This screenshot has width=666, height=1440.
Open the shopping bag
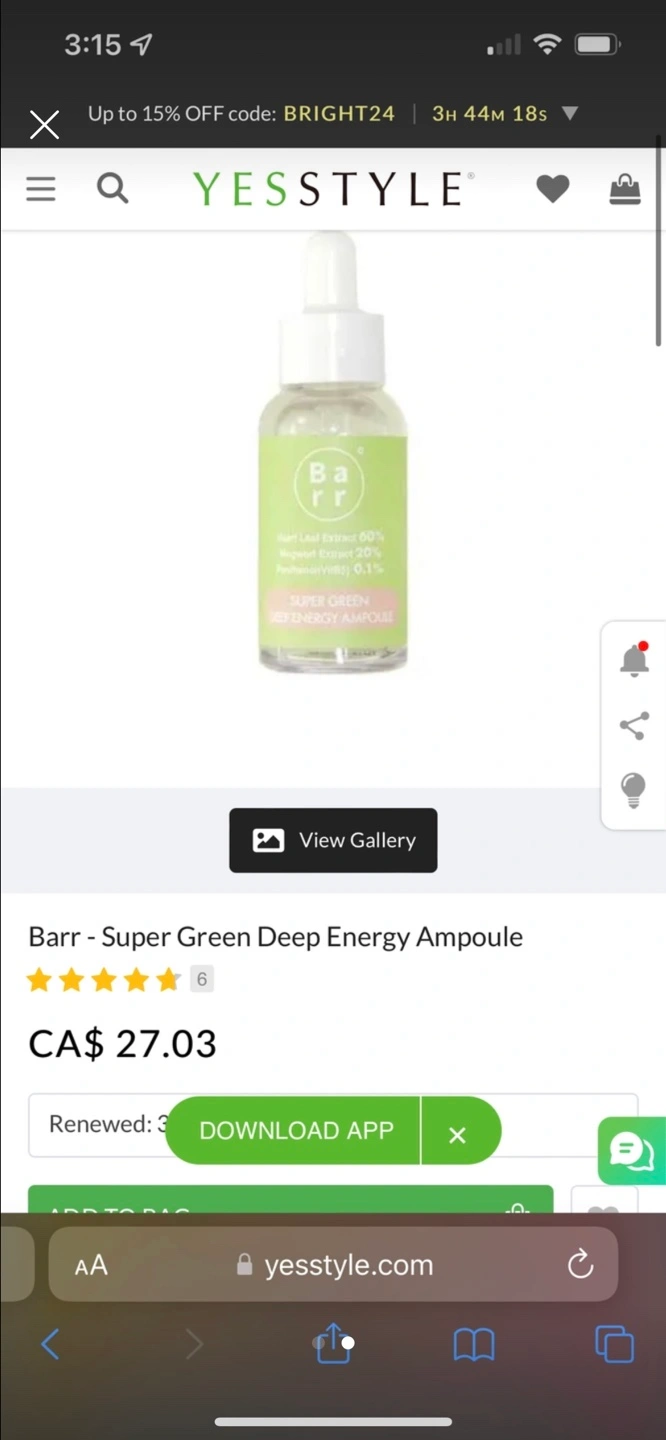tap(625, 189)
